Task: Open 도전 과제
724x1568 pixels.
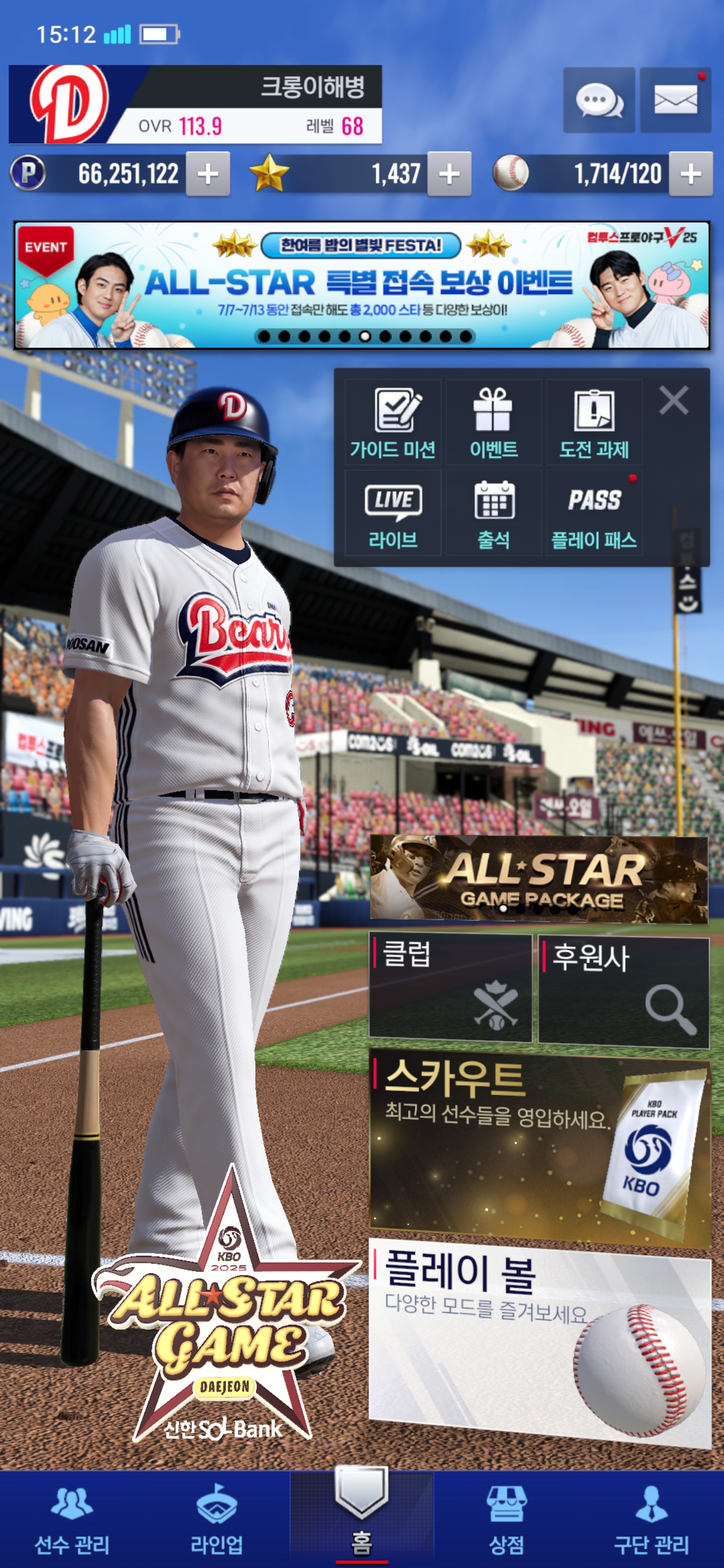Action: click(x=594, y=423)
